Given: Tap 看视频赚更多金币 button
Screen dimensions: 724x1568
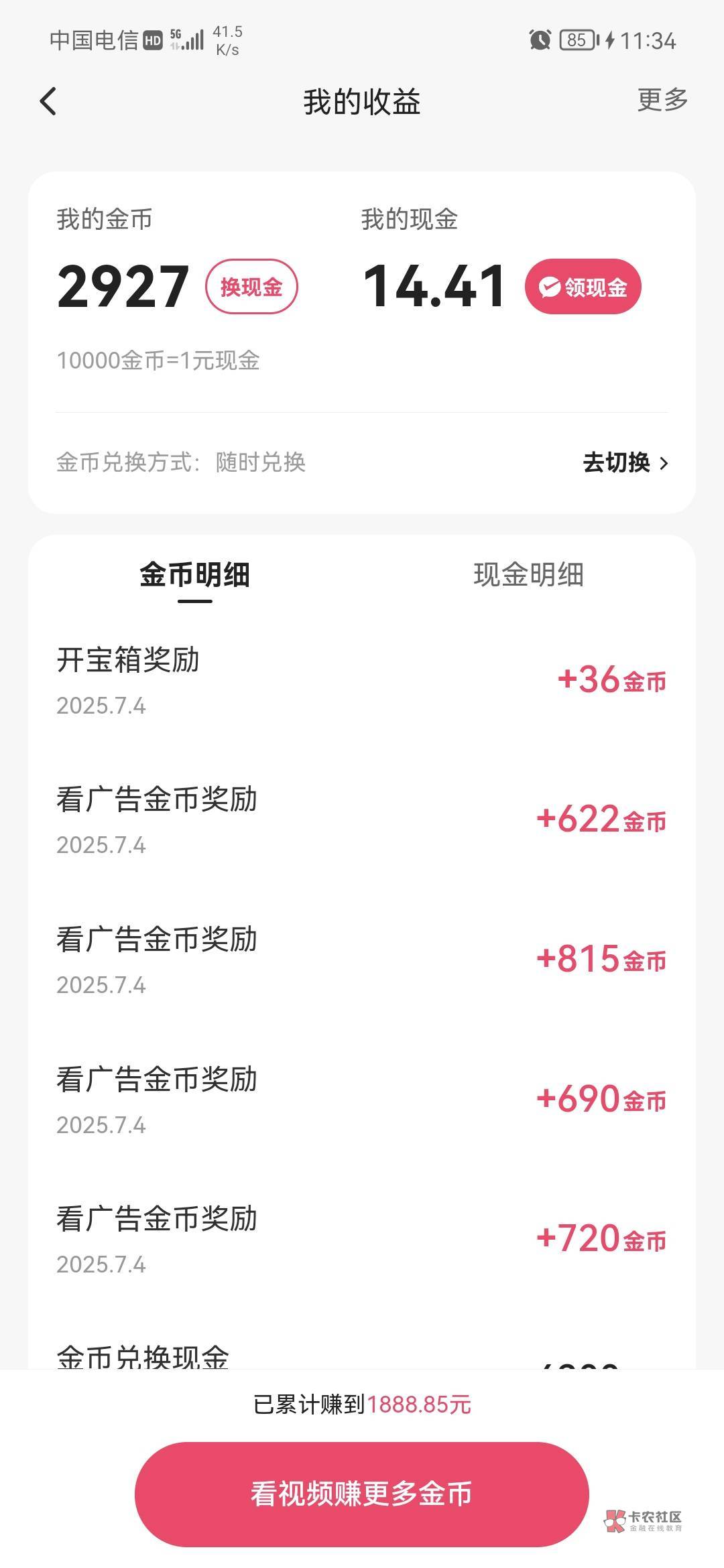Looking at the screenshot, I should [361, 1494].
